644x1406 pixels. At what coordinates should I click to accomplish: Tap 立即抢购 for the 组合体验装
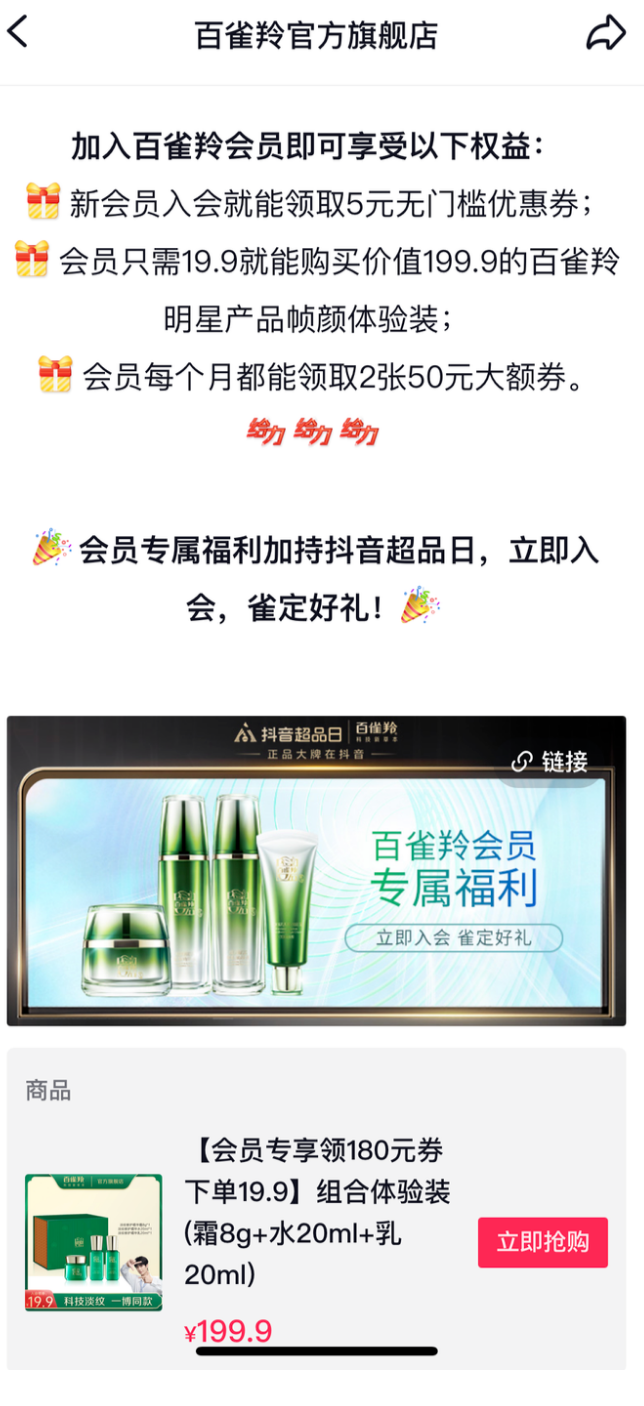[542, 1242]
